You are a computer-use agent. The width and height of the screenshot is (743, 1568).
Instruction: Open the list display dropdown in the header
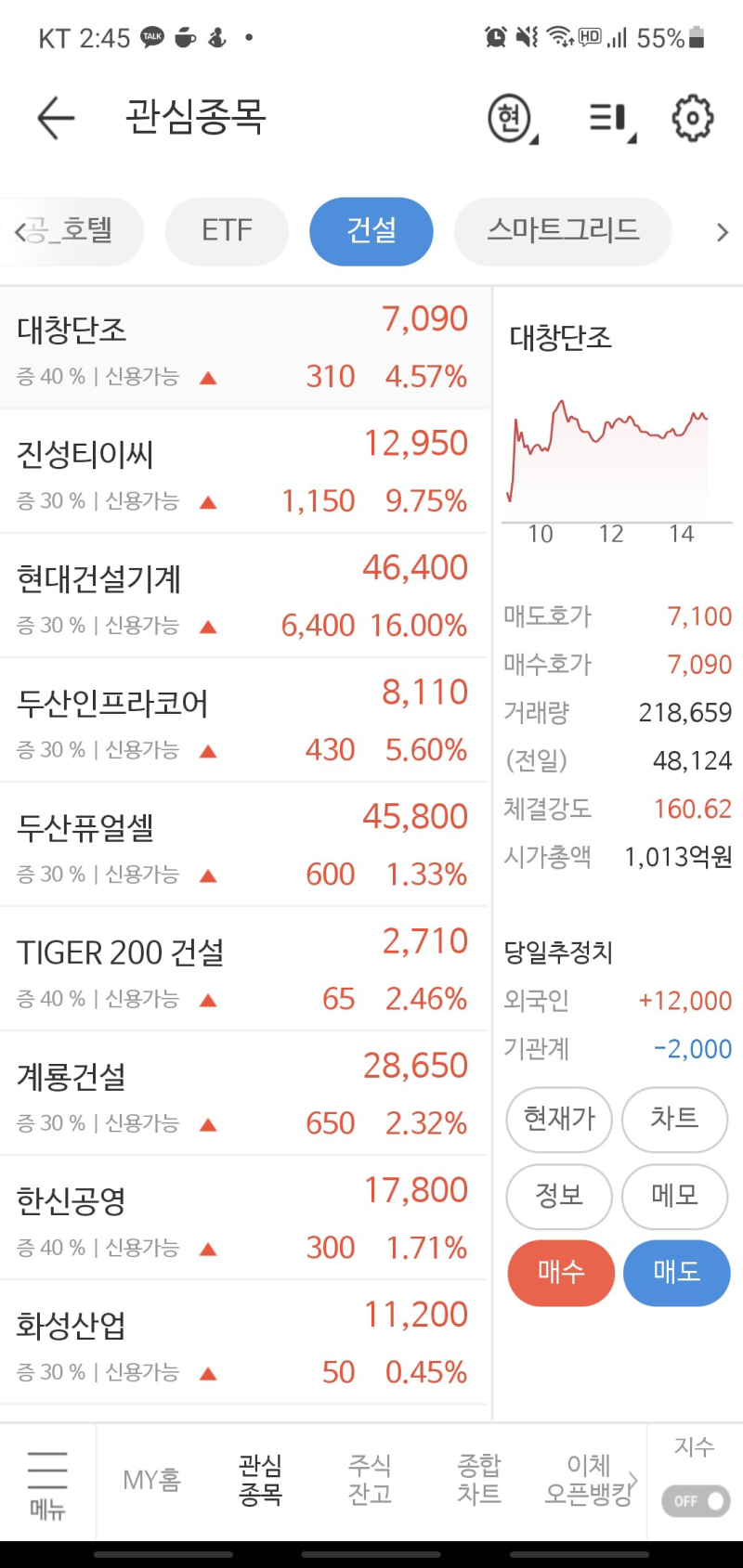606,119
